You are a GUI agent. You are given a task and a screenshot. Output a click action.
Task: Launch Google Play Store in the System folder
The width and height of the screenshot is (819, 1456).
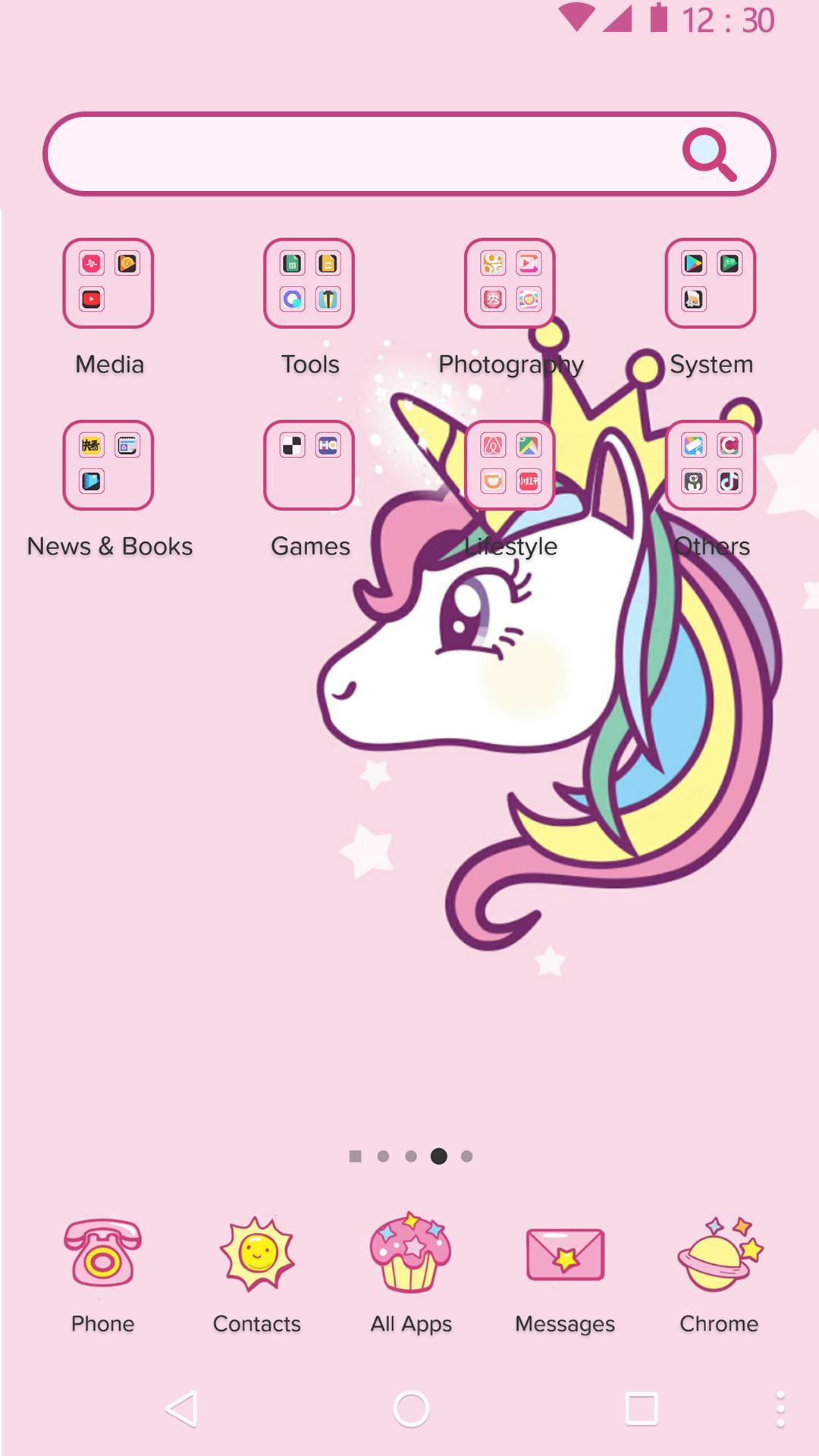coord(694,262)
